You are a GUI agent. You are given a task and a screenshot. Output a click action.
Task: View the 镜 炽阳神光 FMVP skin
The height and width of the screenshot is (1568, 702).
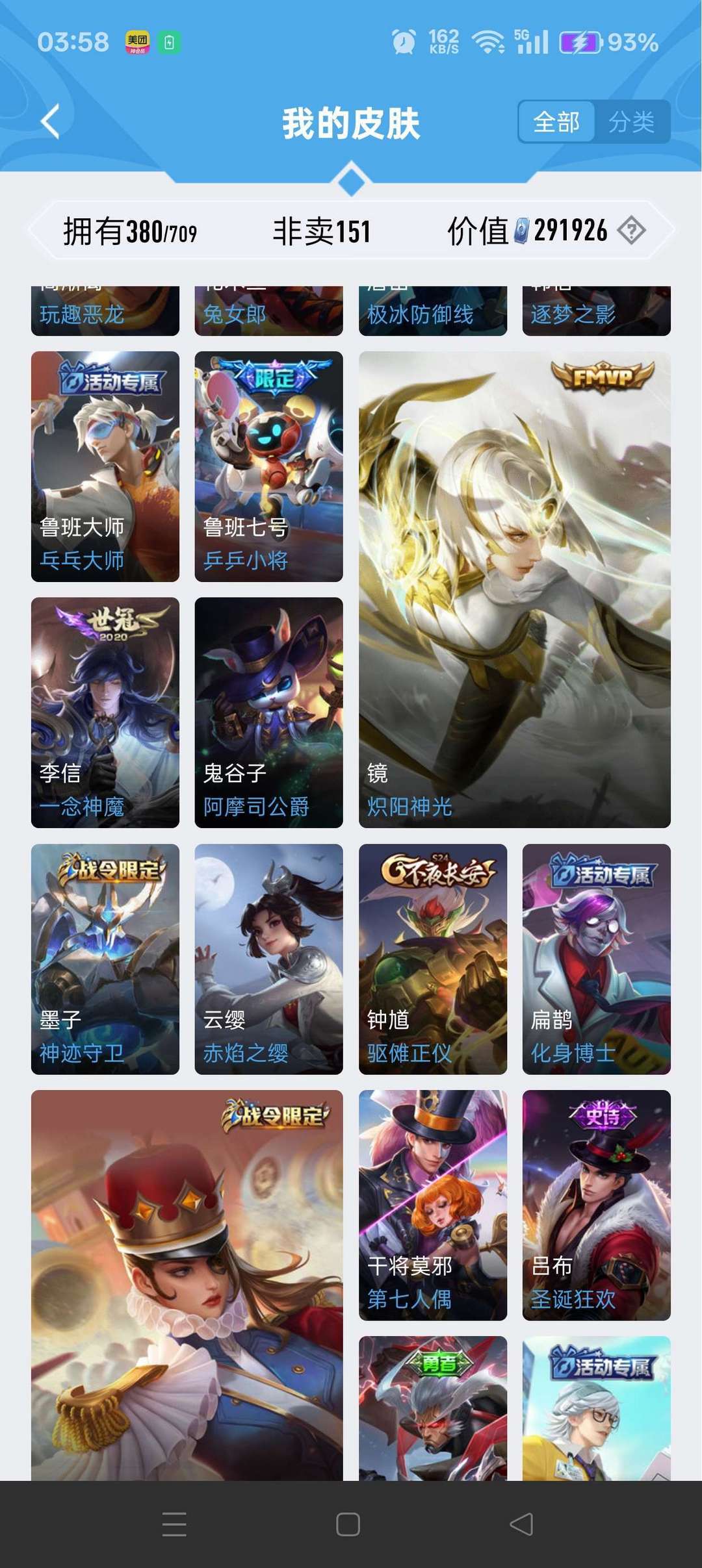515,589
